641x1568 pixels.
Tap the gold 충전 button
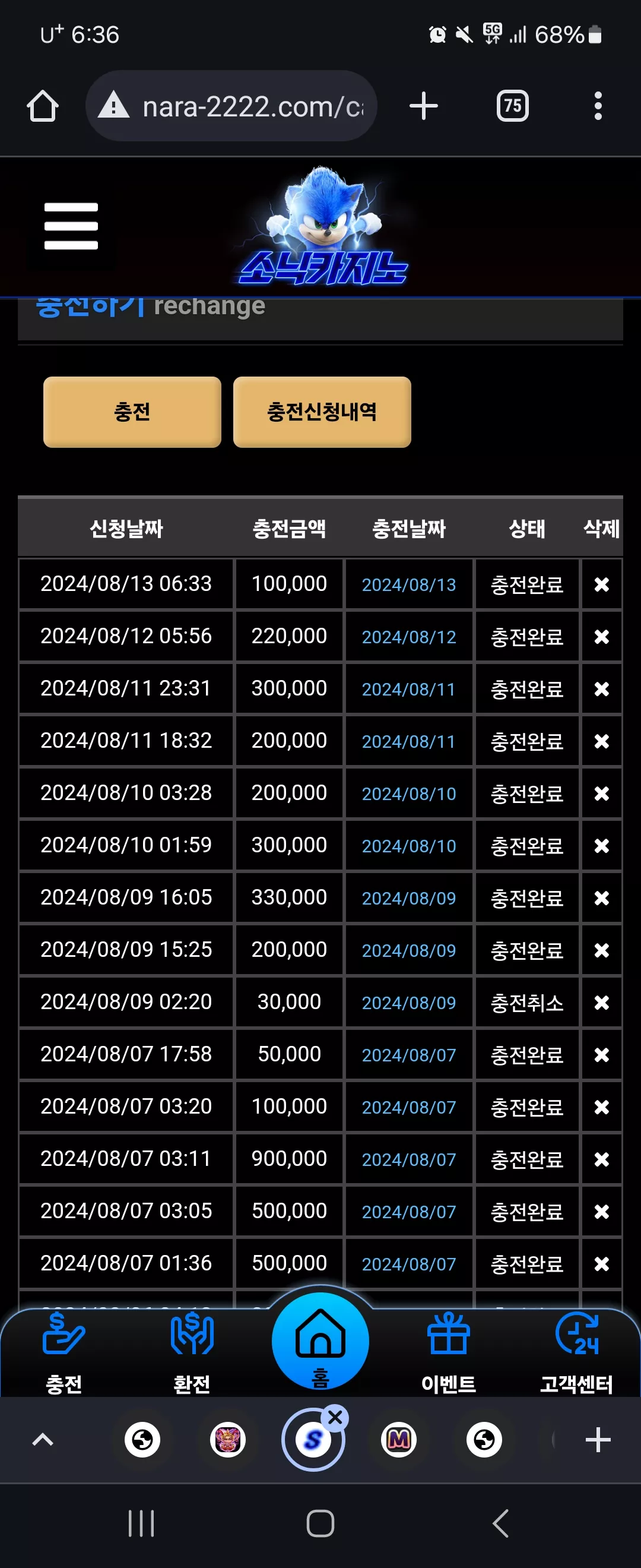[132, 412]
